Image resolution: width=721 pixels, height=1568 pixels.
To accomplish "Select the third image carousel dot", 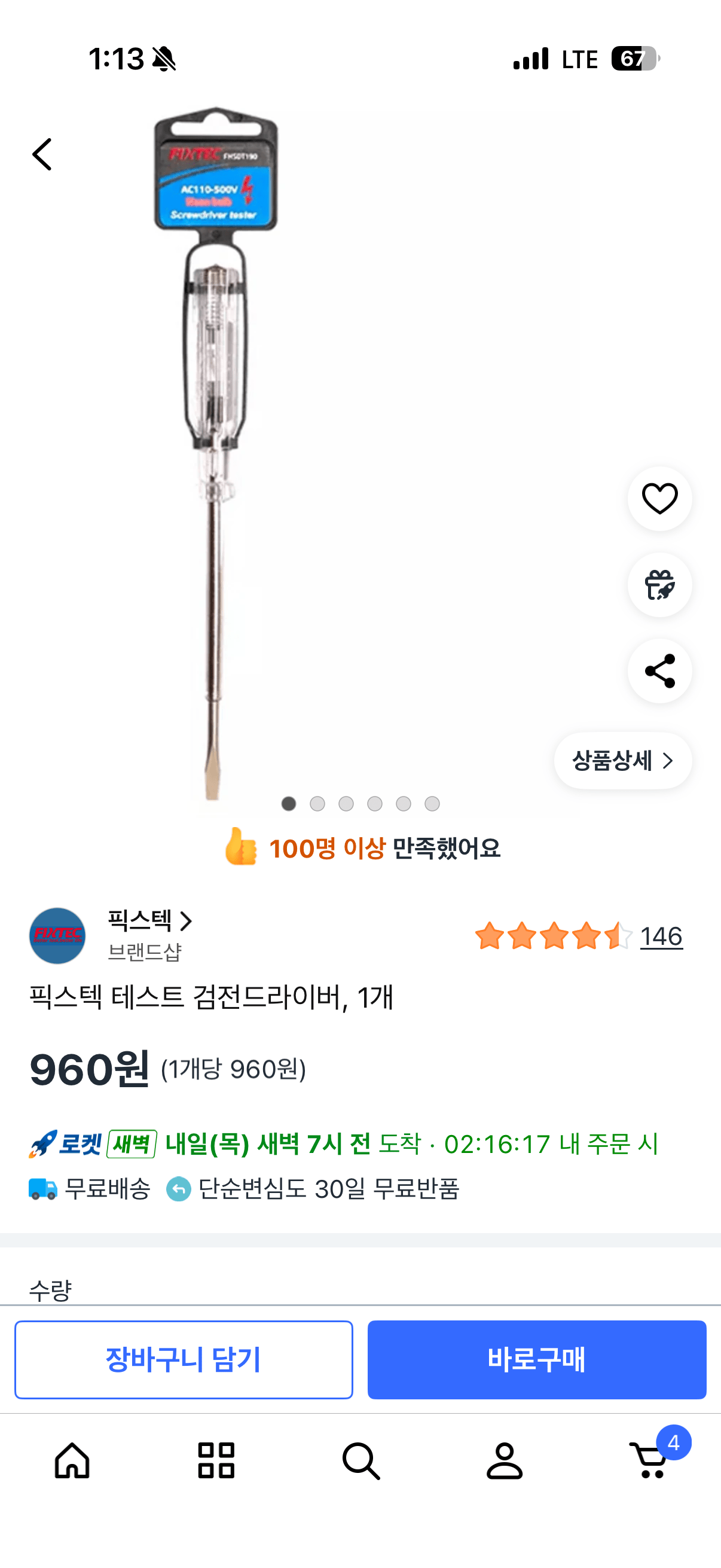I will pos(347,804).
